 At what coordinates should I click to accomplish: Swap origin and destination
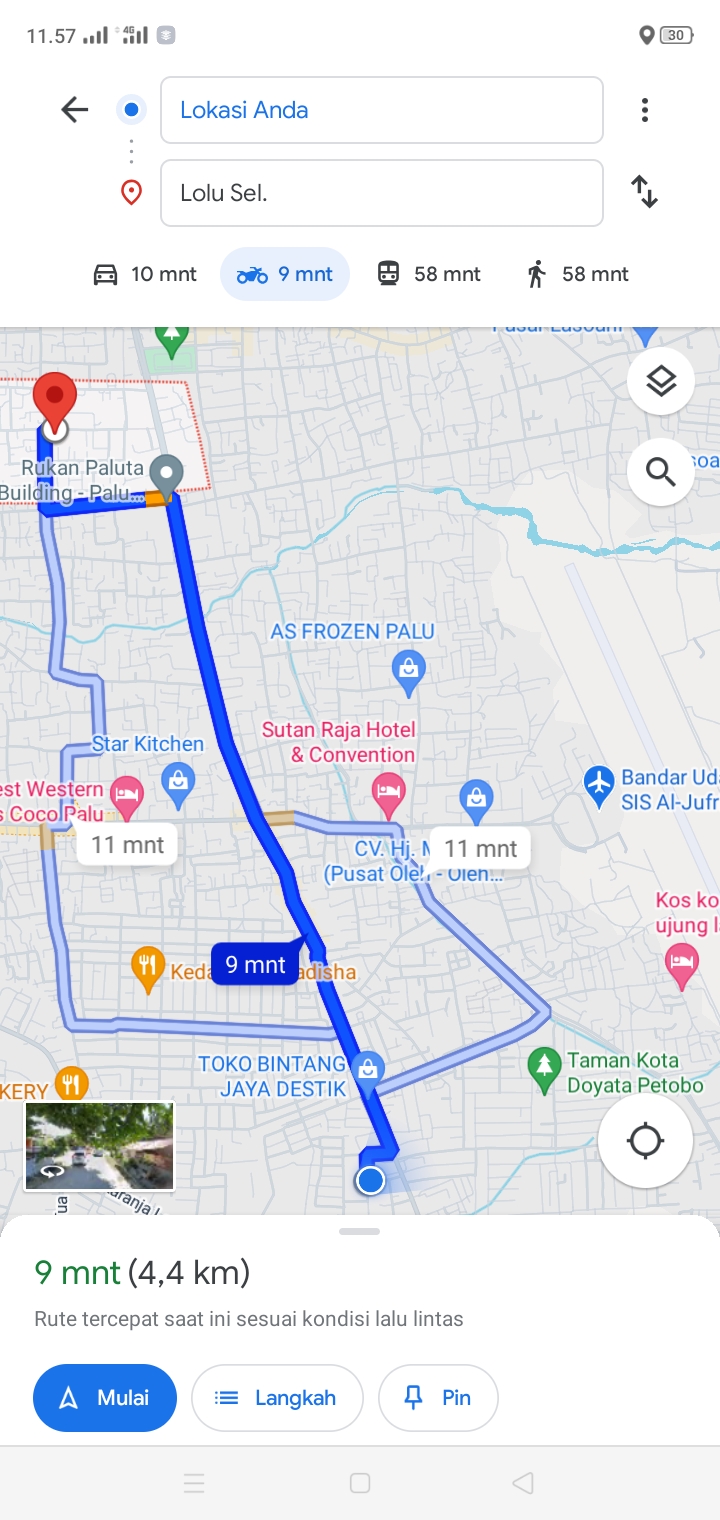[x=645, y=191]
